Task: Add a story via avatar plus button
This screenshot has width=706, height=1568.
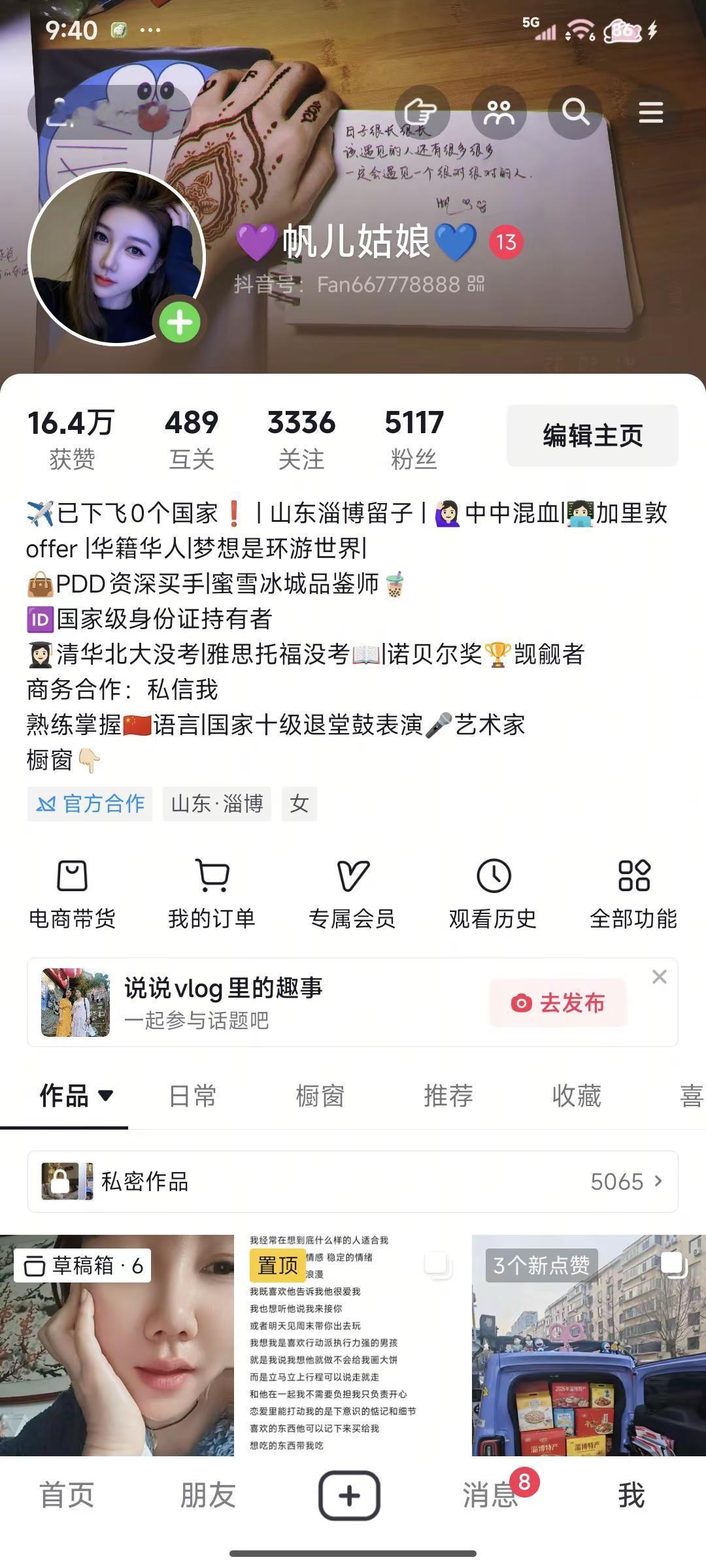Action: [x=179, y=320]
